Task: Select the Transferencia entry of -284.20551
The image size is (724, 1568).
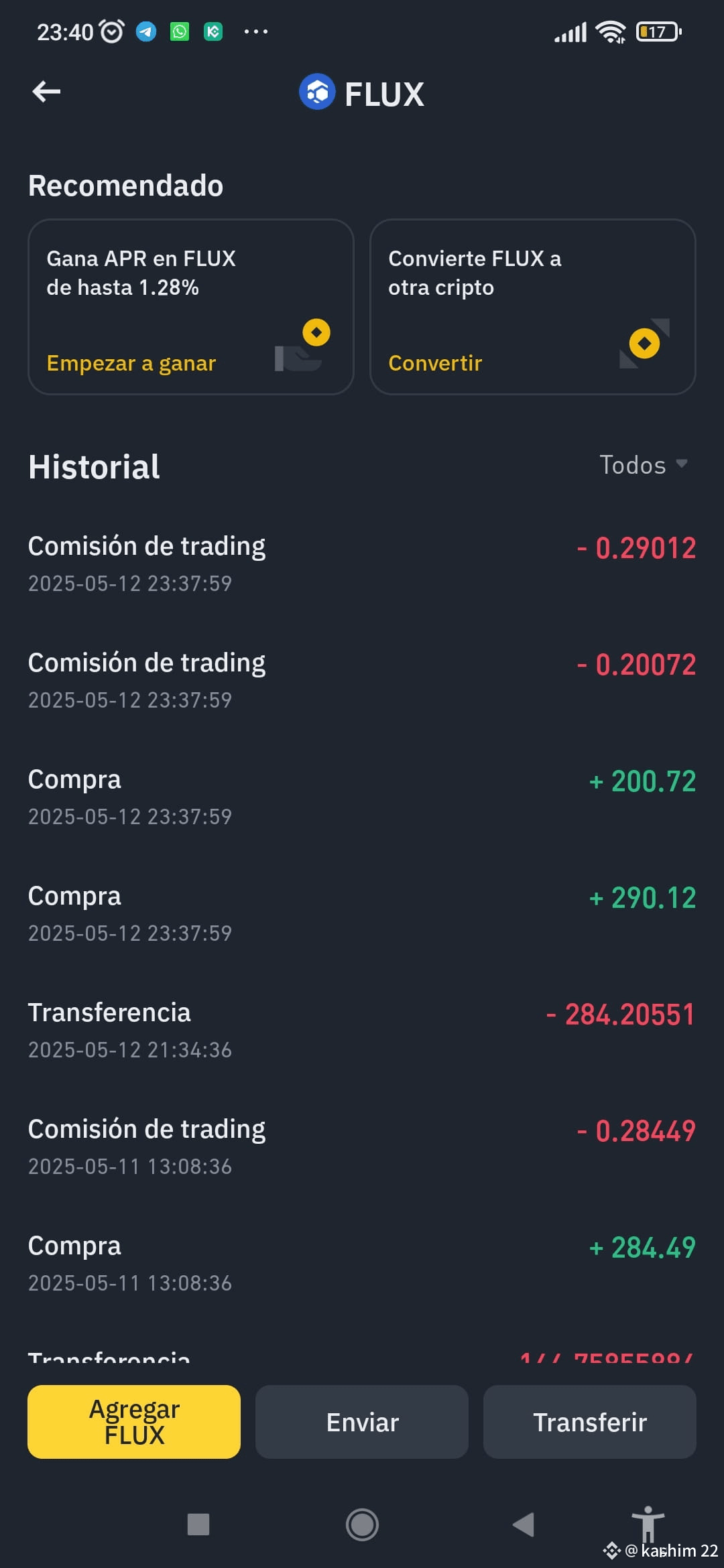Action: [x=362, y=1029]
